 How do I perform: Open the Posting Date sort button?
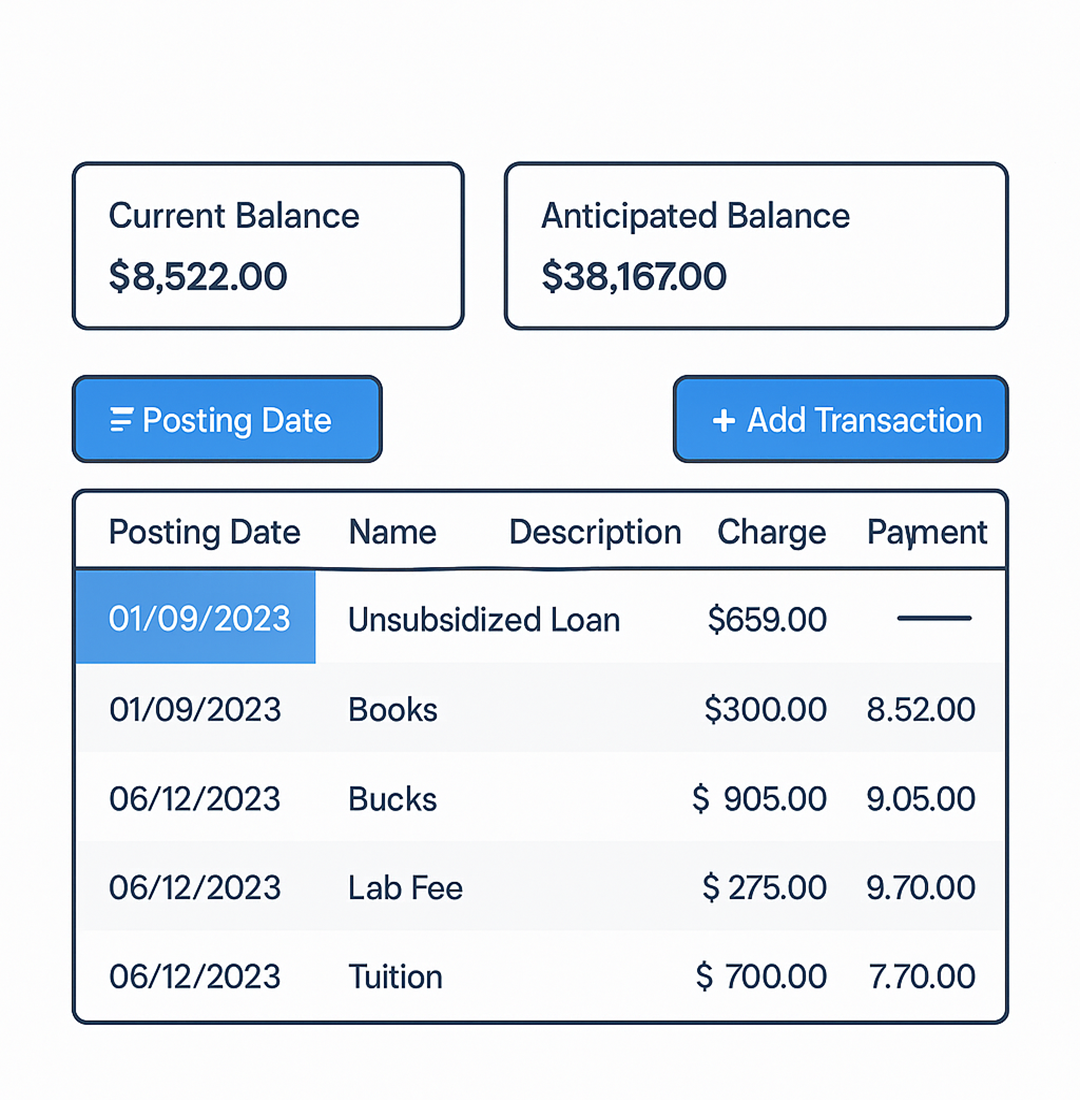[x=227, y=420]
